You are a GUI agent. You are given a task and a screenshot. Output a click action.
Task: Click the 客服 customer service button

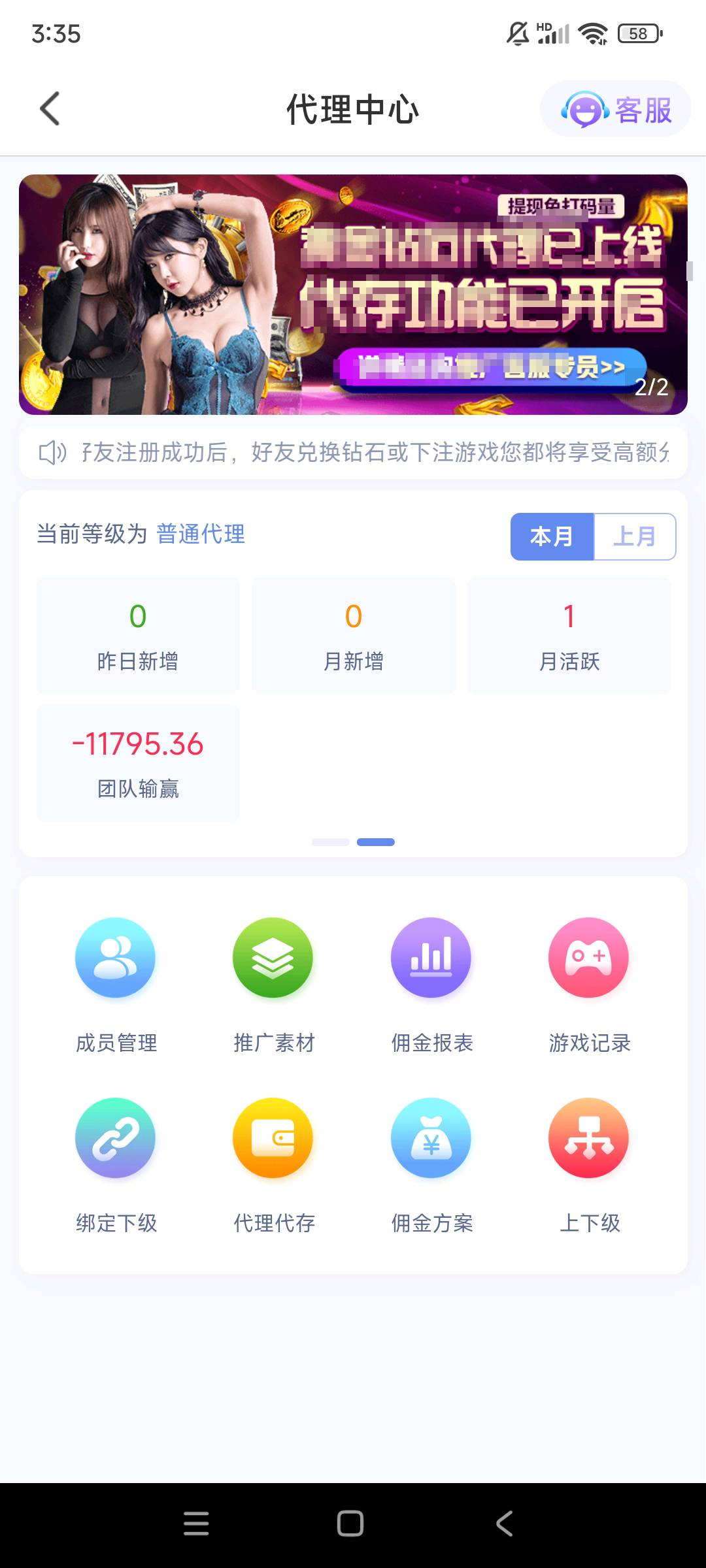tap(615, 108)
